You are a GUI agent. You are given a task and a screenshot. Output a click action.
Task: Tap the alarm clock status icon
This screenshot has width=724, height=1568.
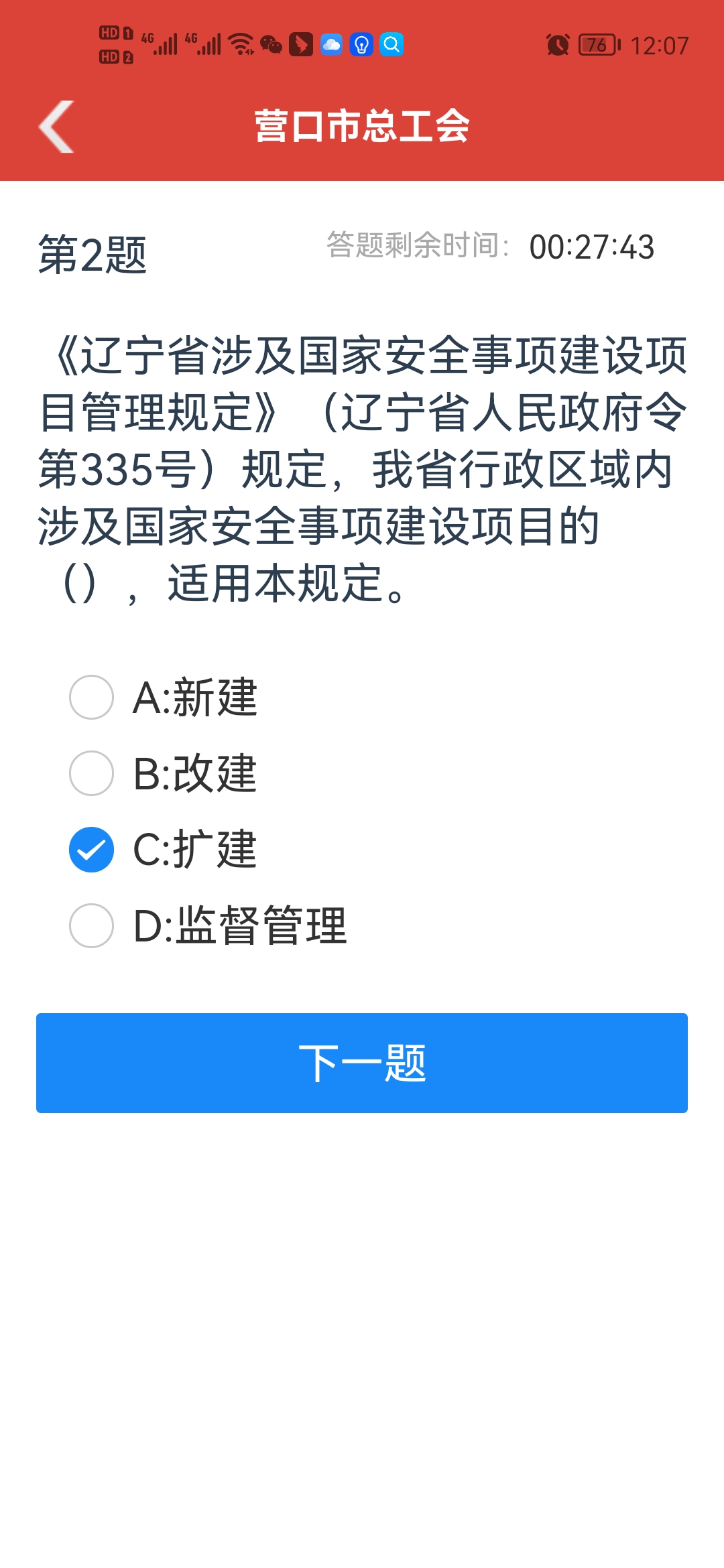tap(558, 46)
